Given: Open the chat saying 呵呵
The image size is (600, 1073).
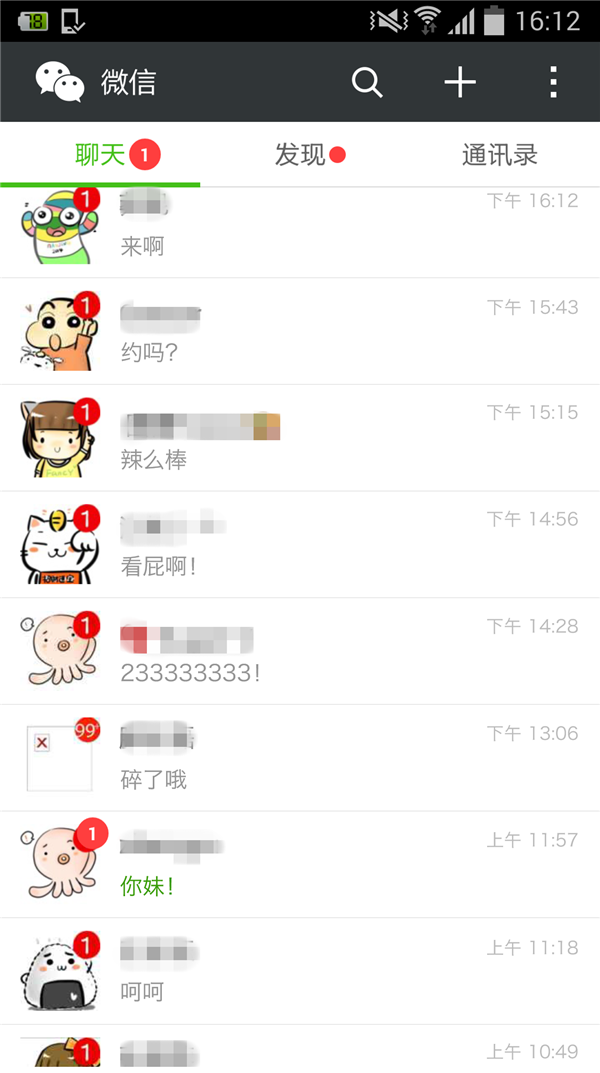Looking at the screenshot, I should click(300, 972).
